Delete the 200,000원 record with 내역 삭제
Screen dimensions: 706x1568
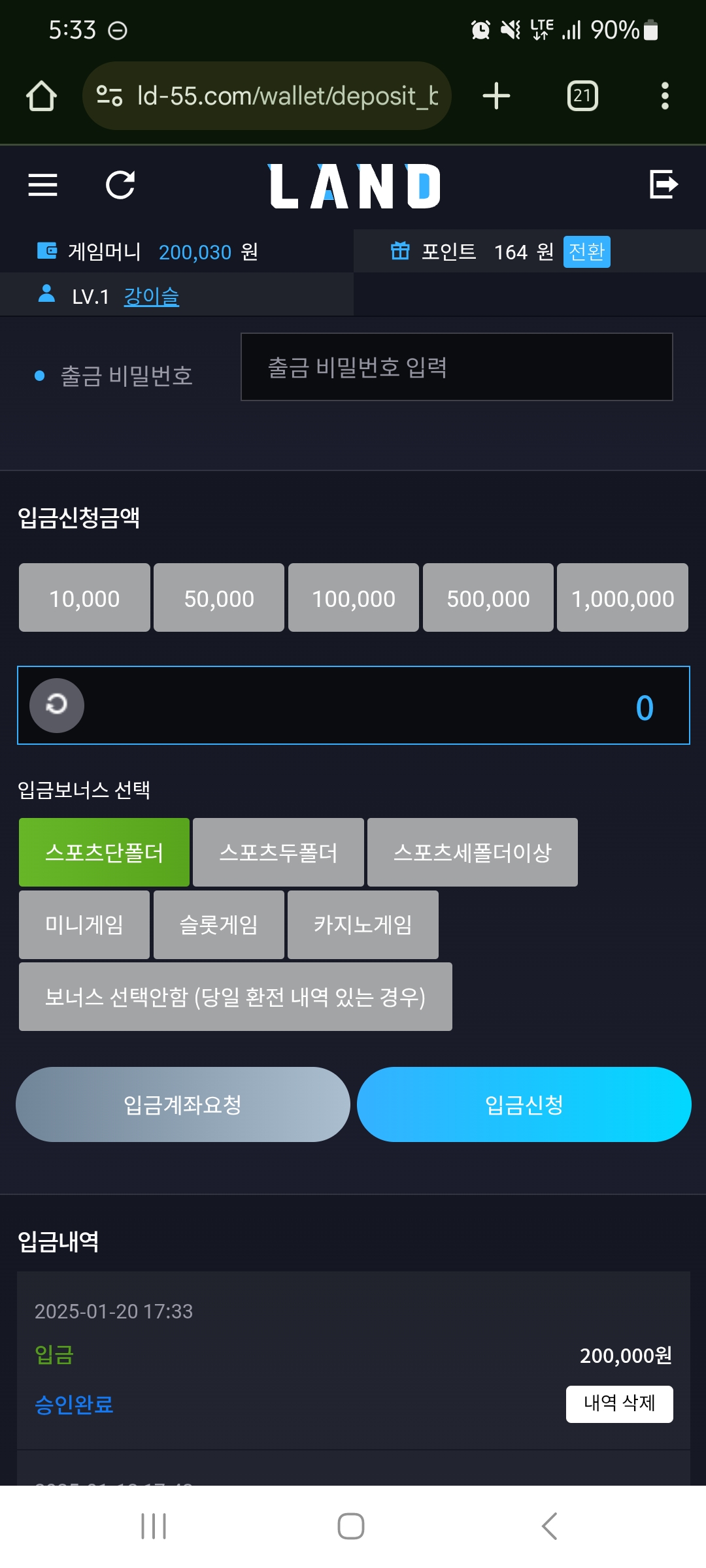coord(620,1404)
